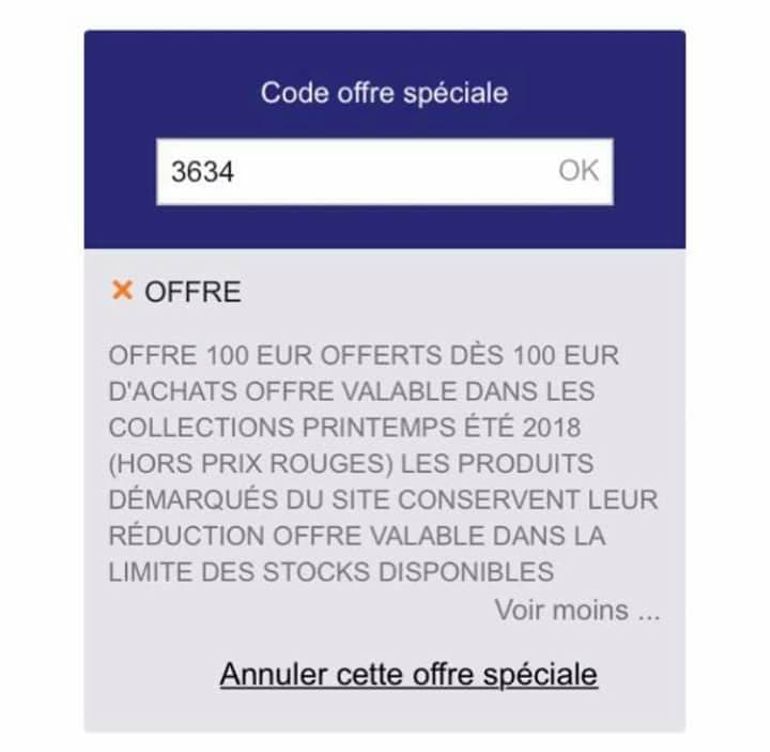
Task: Remove the OFFRE with the orange X
Action: pyautogui.click(x=122, y=291)
